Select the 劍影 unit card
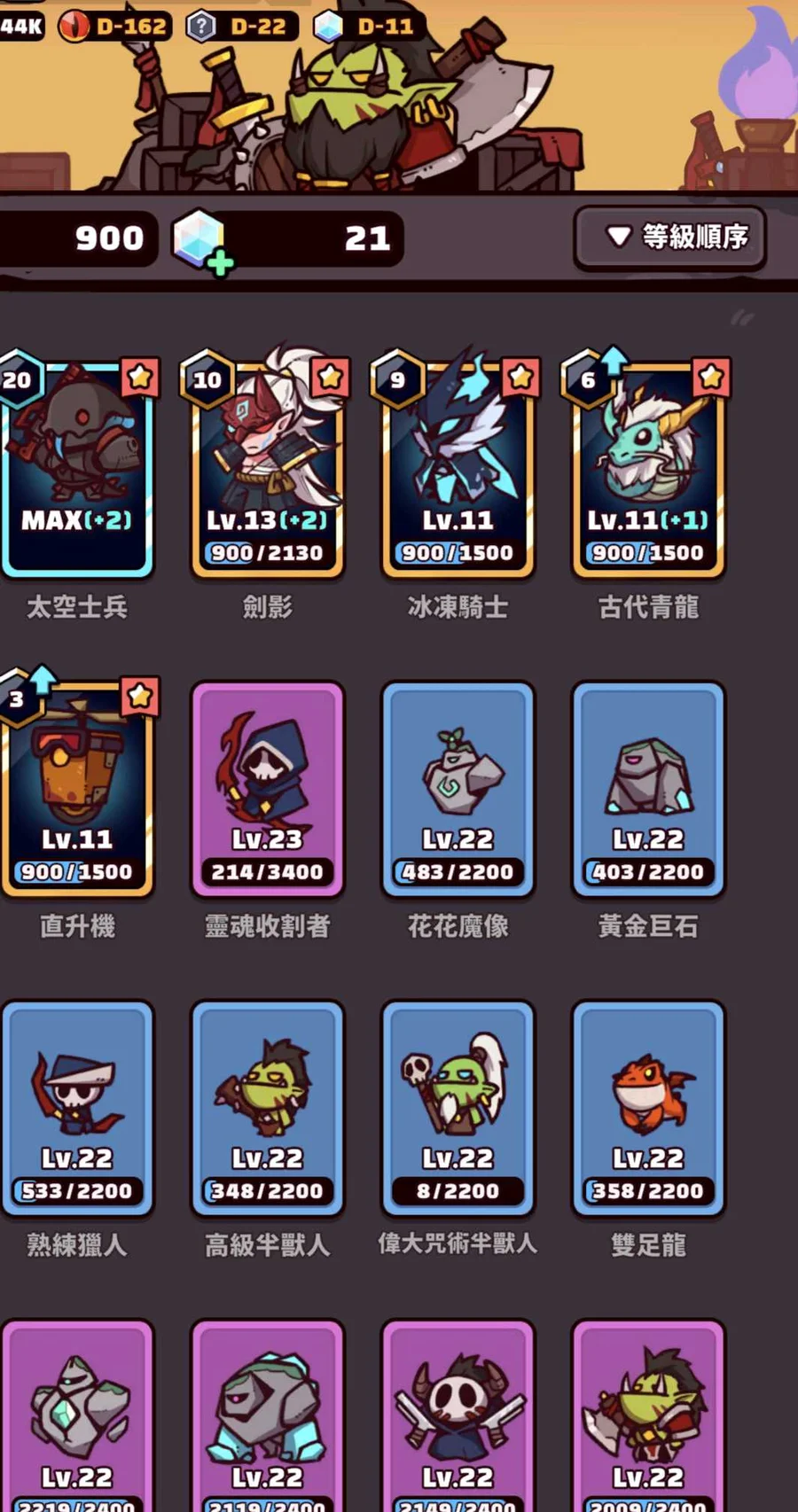This screenshot has width=798, height=1512. 267,470
